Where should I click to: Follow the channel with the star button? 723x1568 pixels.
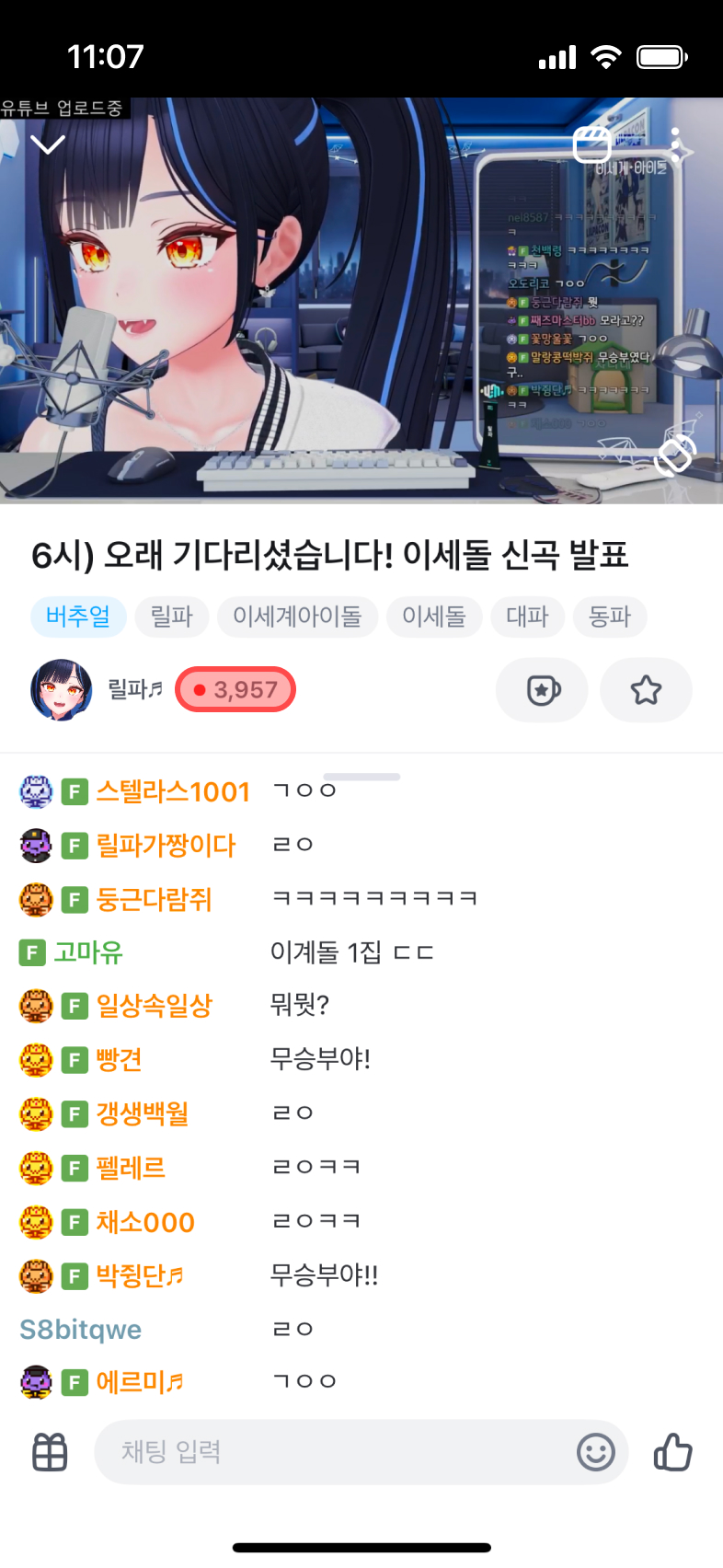[x=646, y=690]
